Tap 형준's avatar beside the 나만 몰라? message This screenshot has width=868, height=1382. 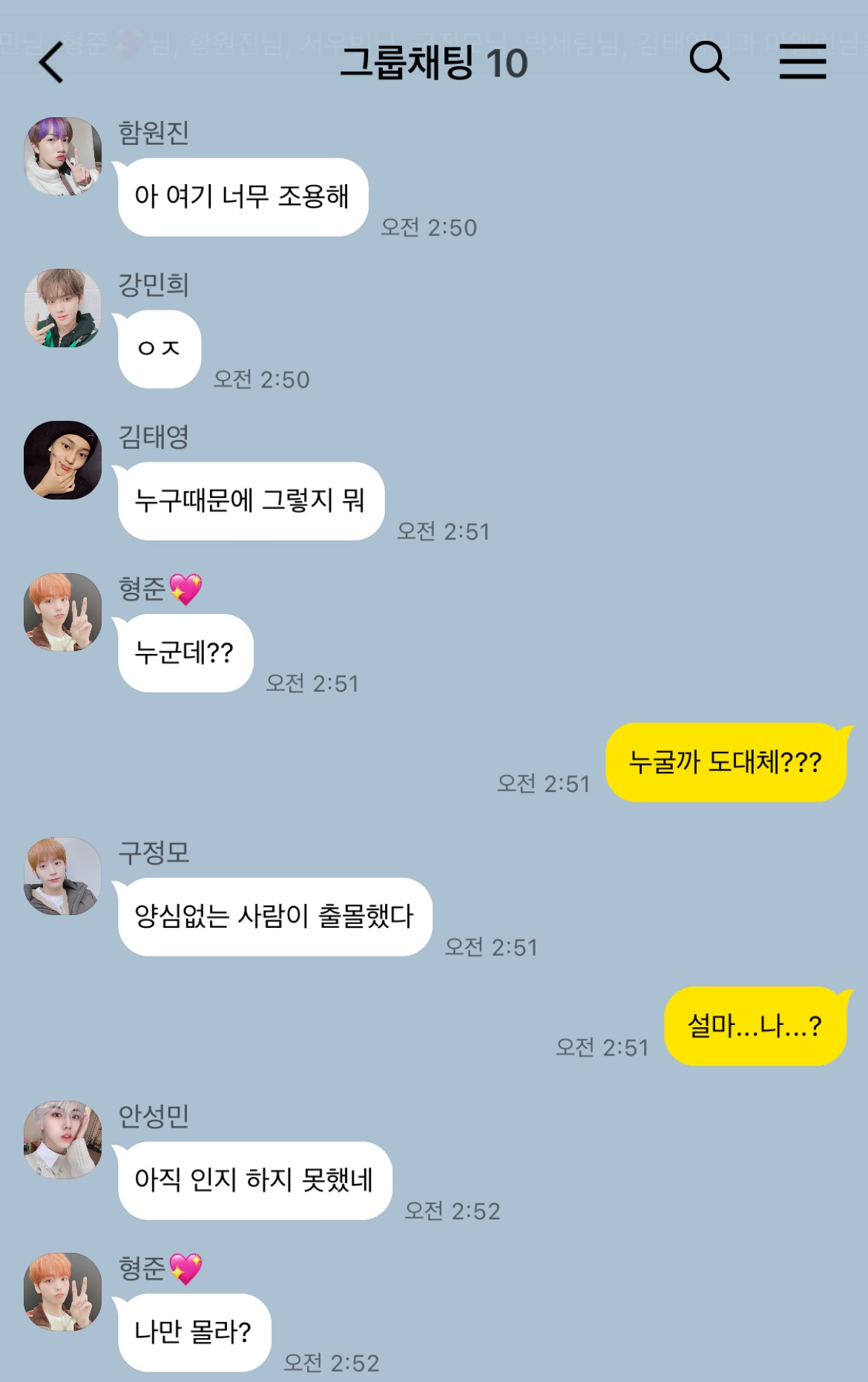point(63,1292)
